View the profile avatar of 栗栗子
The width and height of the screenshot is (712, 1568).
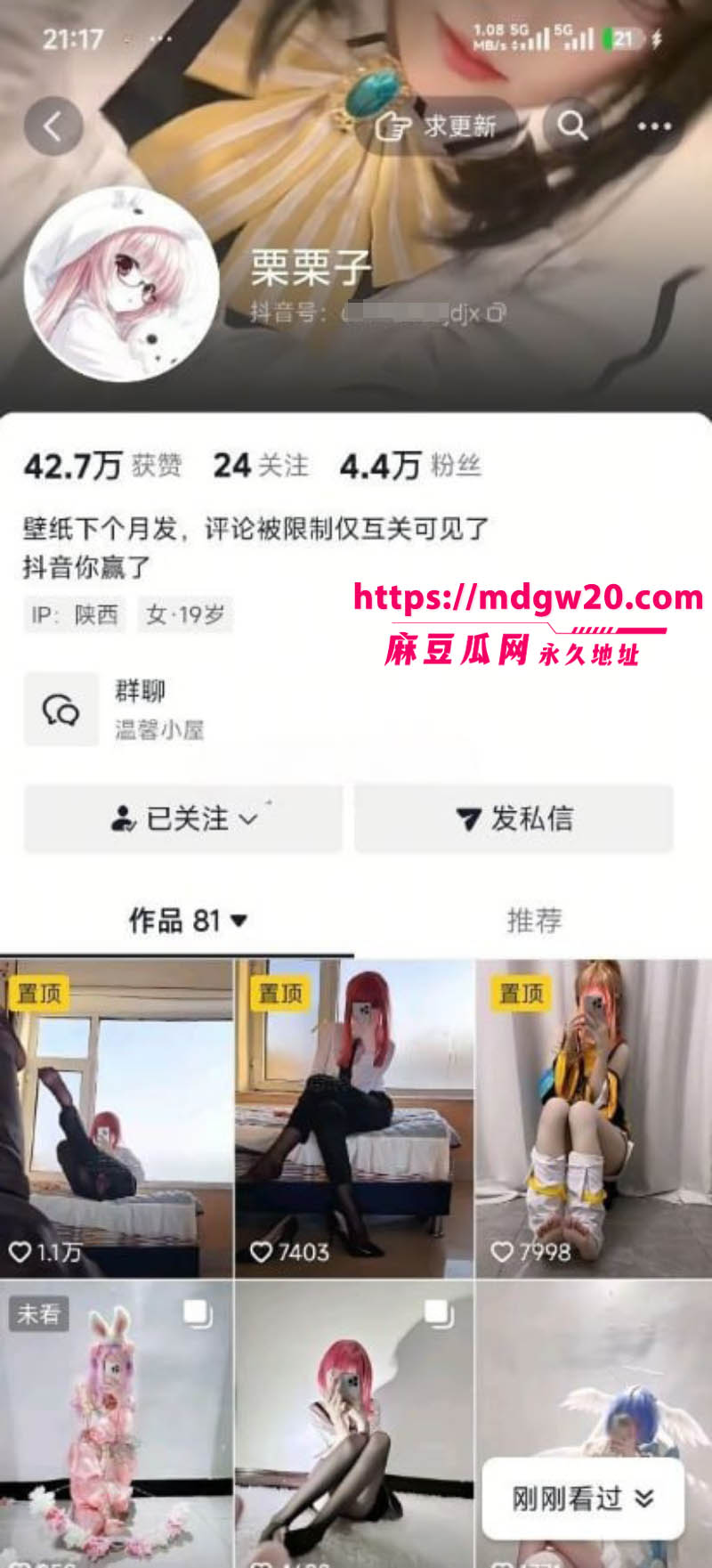point(121,284)
